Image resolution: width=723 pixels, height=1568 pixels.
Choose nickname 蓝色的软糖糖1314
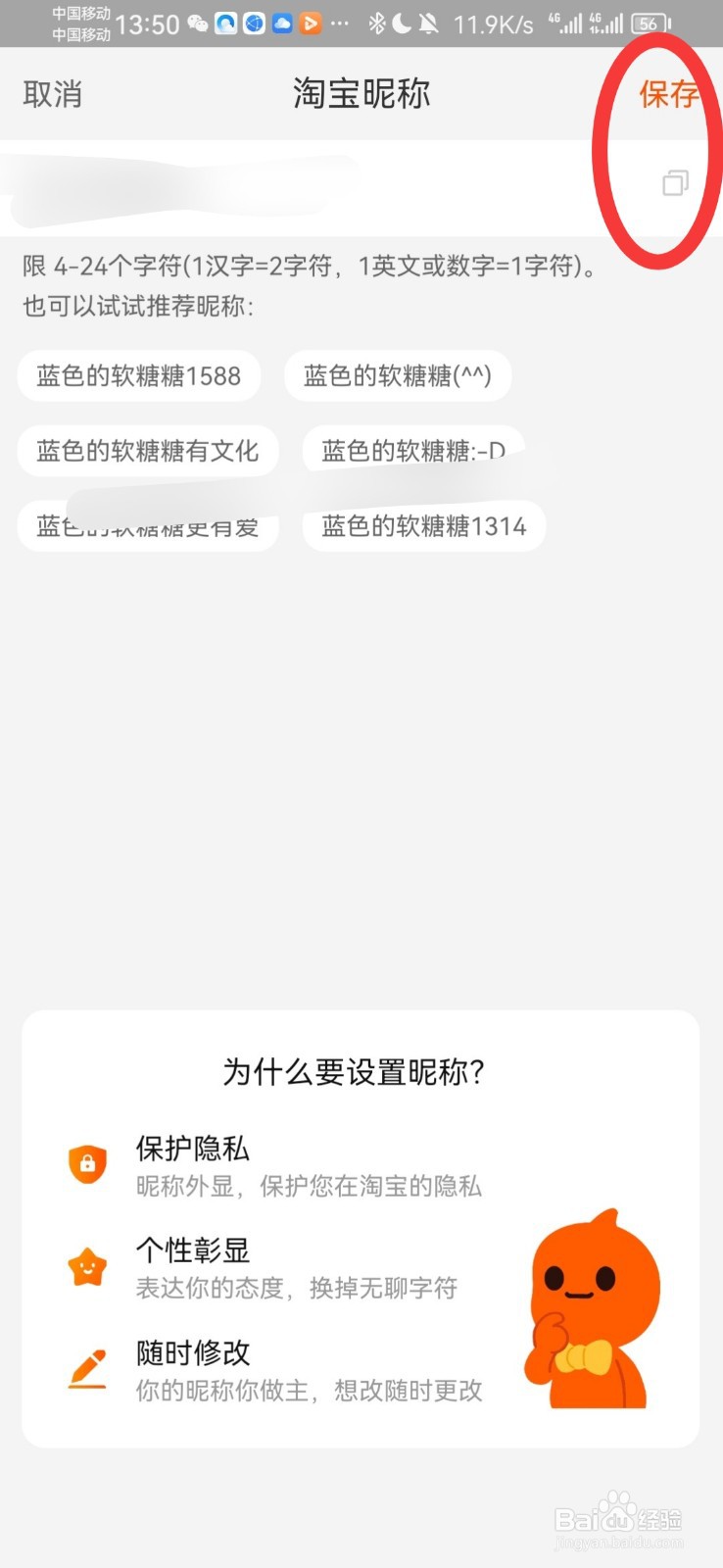point(423,526)
